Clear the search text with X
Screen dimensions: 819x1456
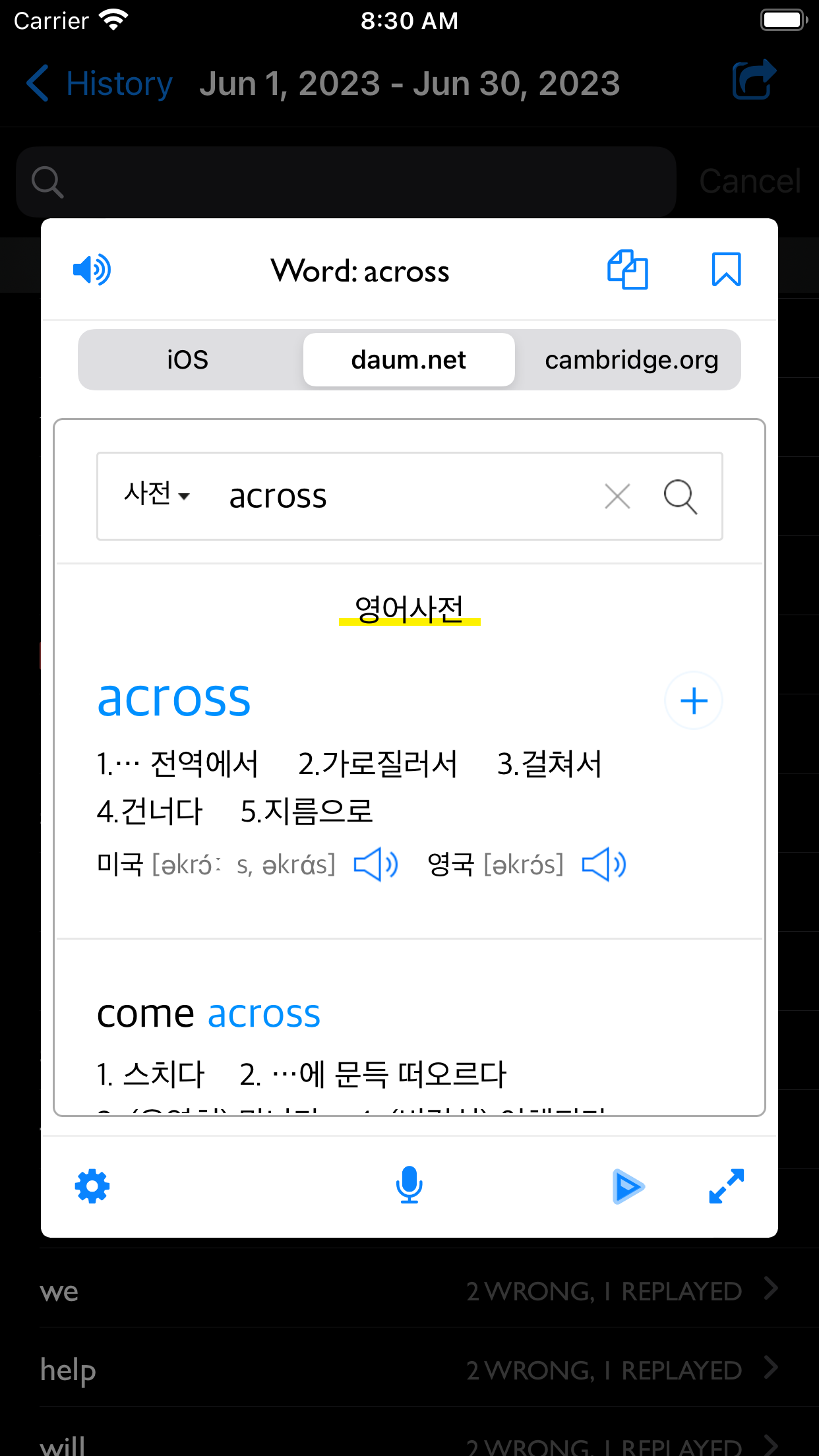(617, 497)
